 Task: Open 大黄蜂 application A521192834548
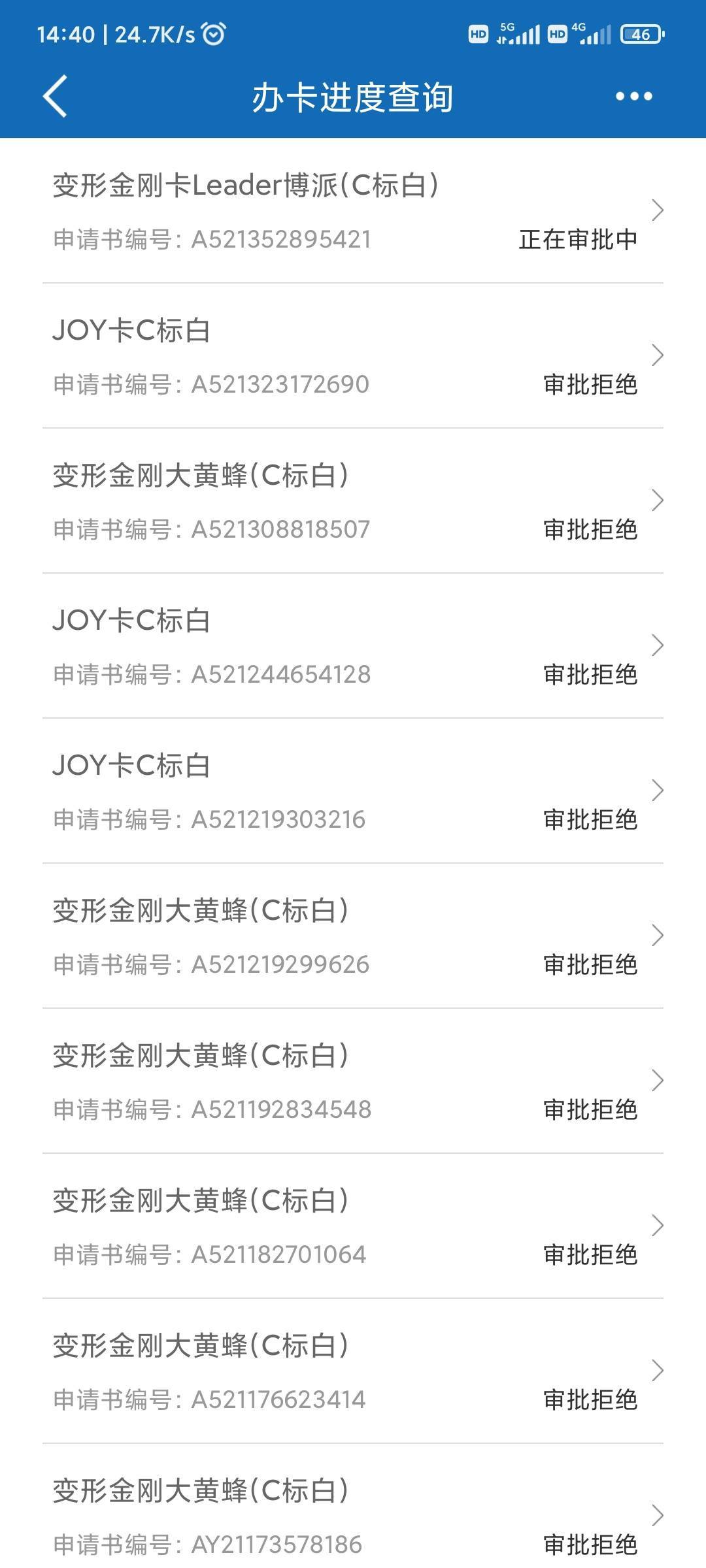pos(353,1081)
